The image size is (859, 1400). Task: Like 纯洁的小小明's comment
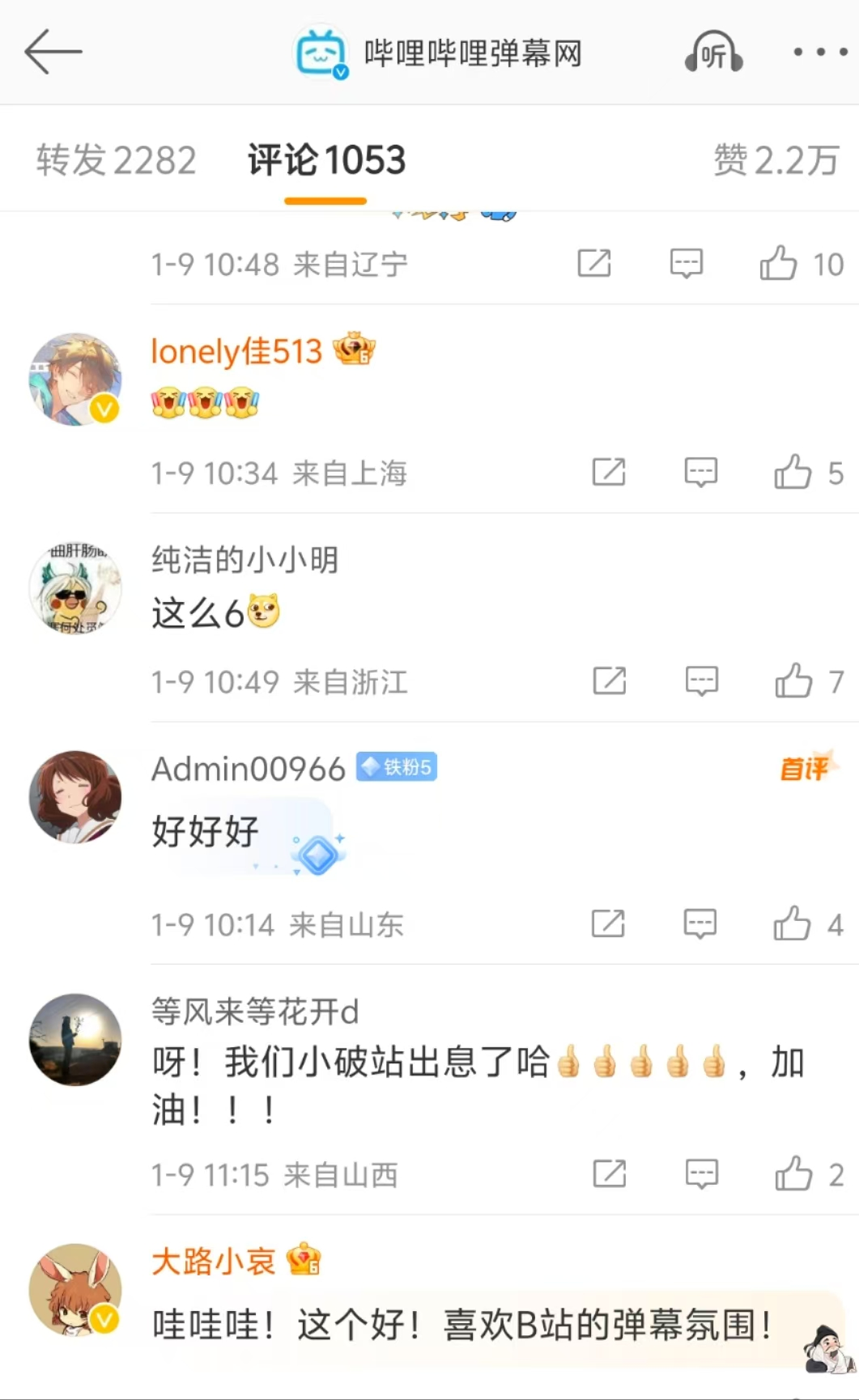(x=793, y=681)
